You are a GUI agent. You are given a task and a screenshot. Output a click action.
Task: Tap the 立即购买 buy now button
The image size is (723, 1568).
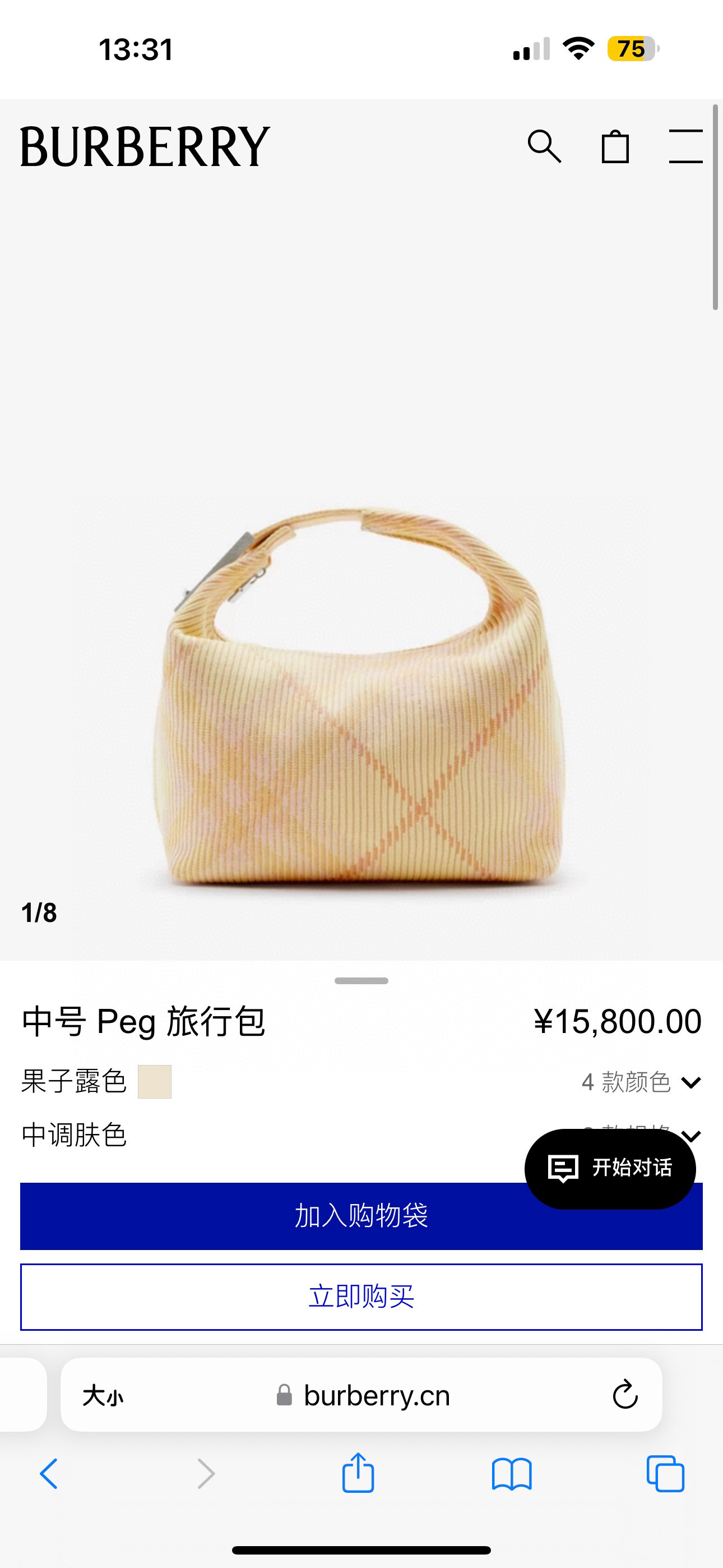coord(361,1297)
